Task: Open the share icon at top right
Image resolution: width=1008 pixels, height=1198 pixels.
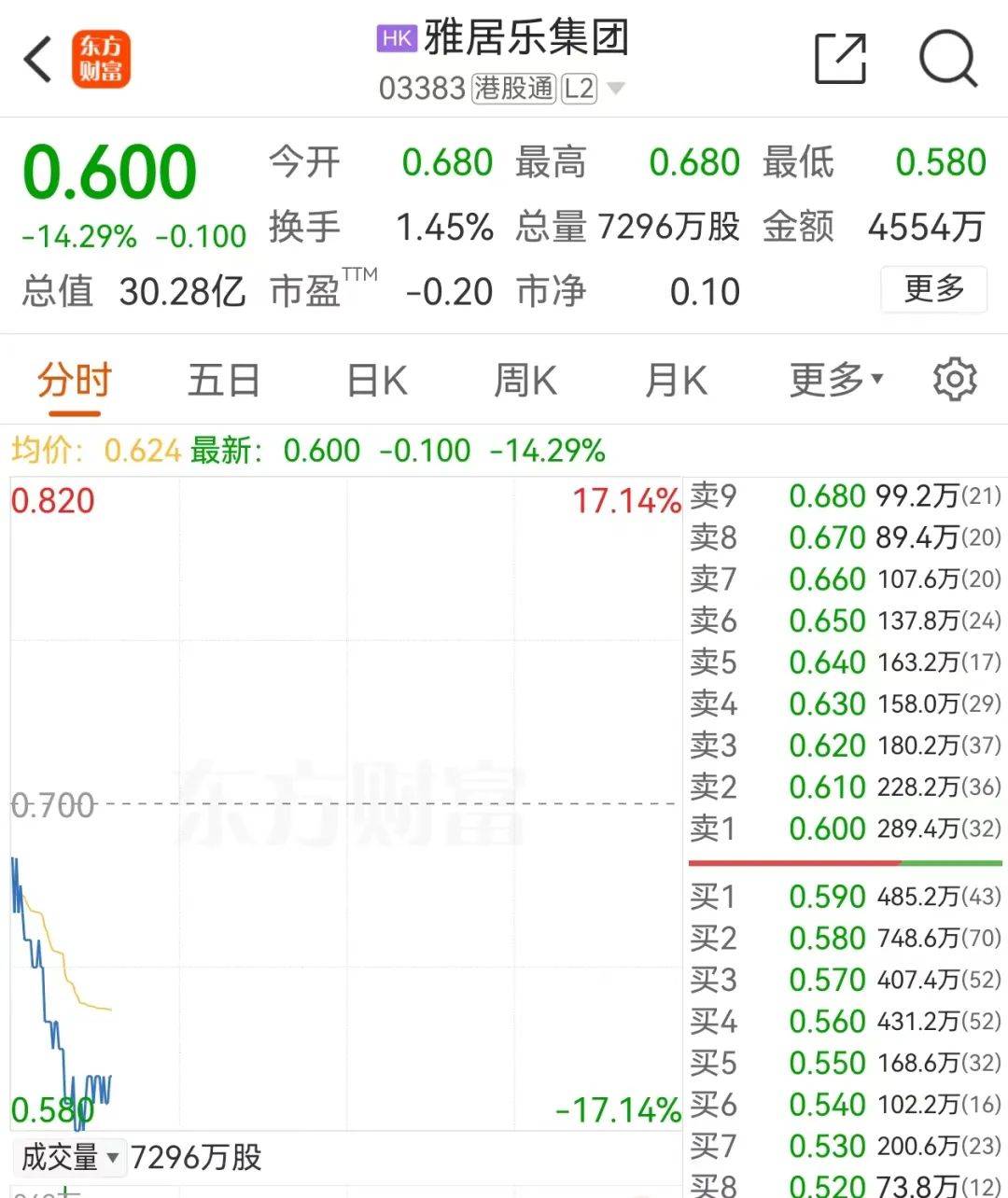Action: pos(839,57)
